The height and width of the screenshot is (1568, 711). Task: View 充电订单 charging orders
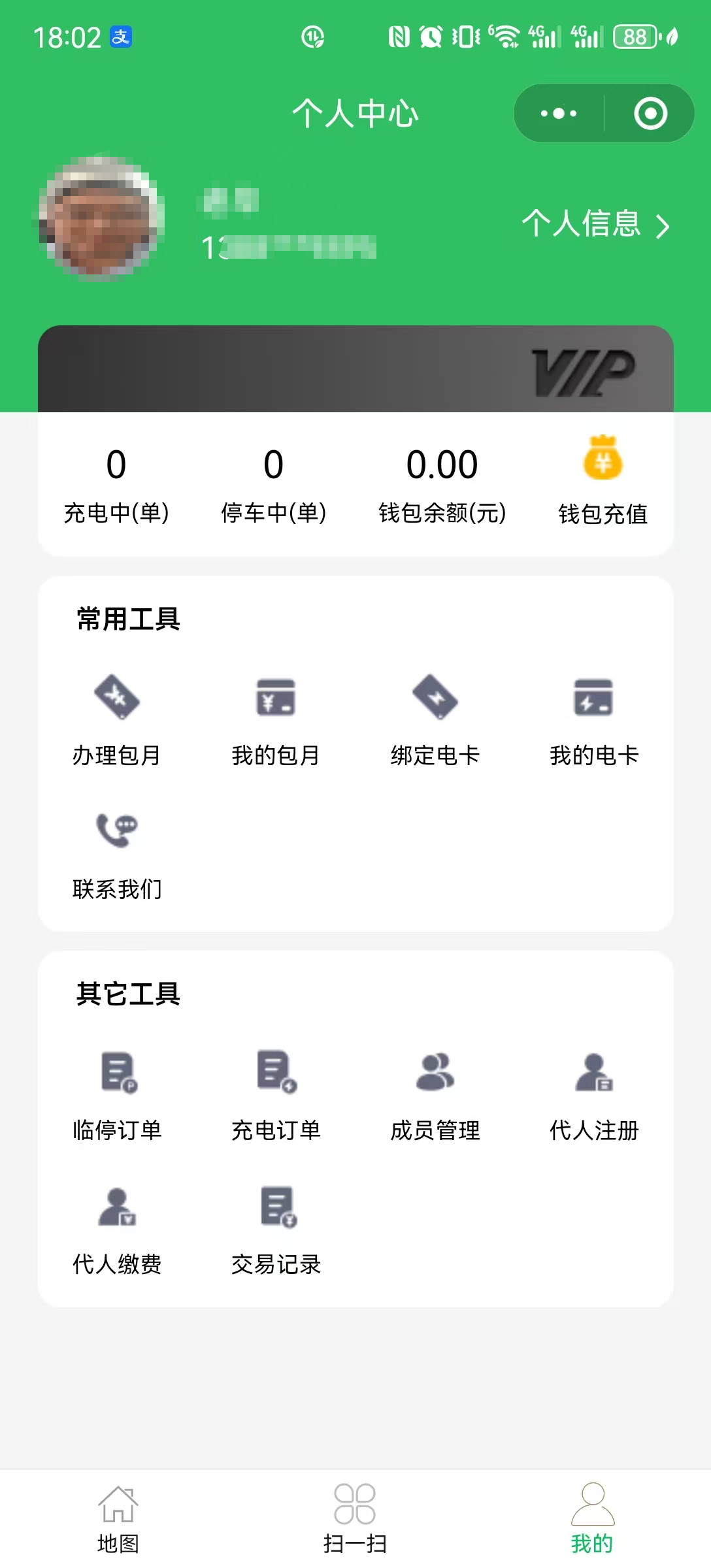pos(276,1095)
